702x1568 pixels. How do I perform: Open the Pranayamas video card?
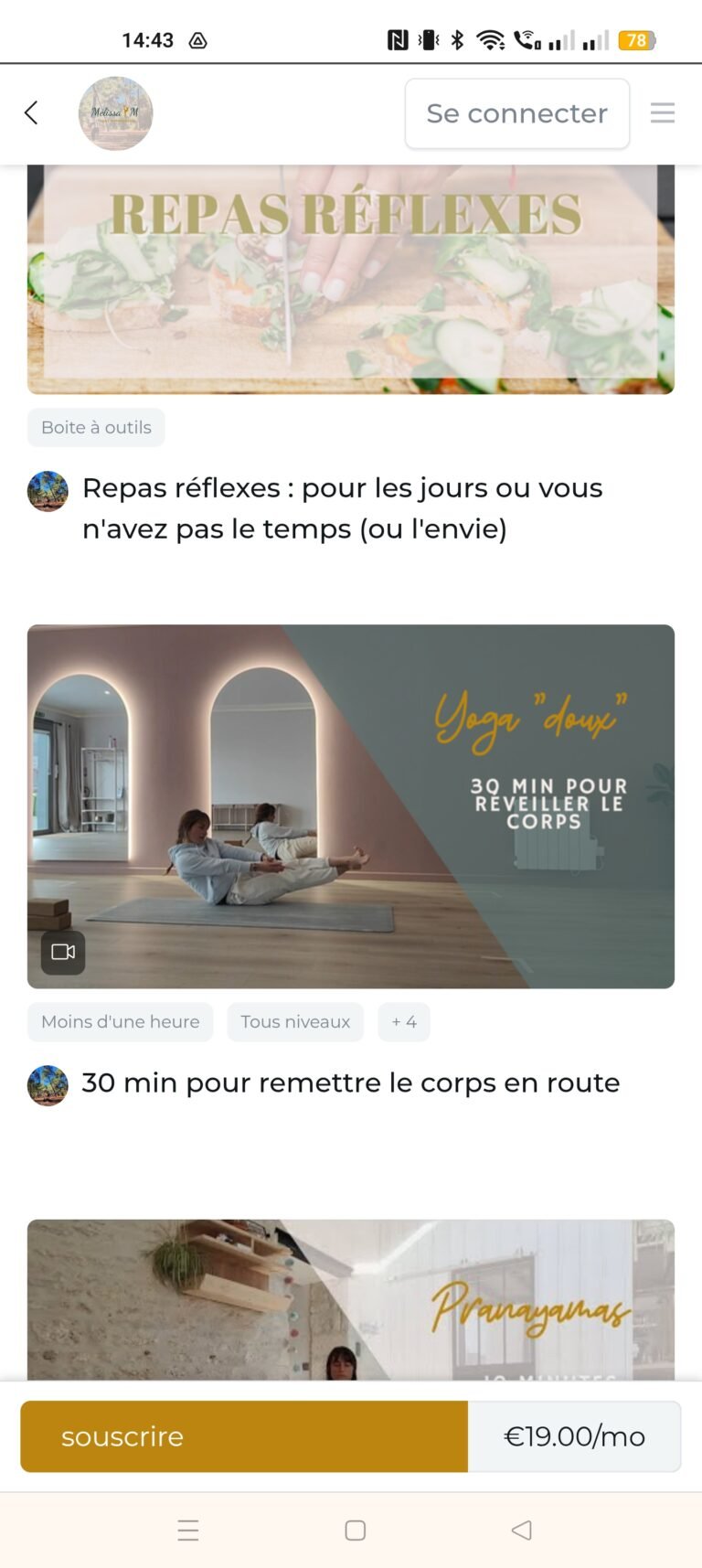point(351,1299)
